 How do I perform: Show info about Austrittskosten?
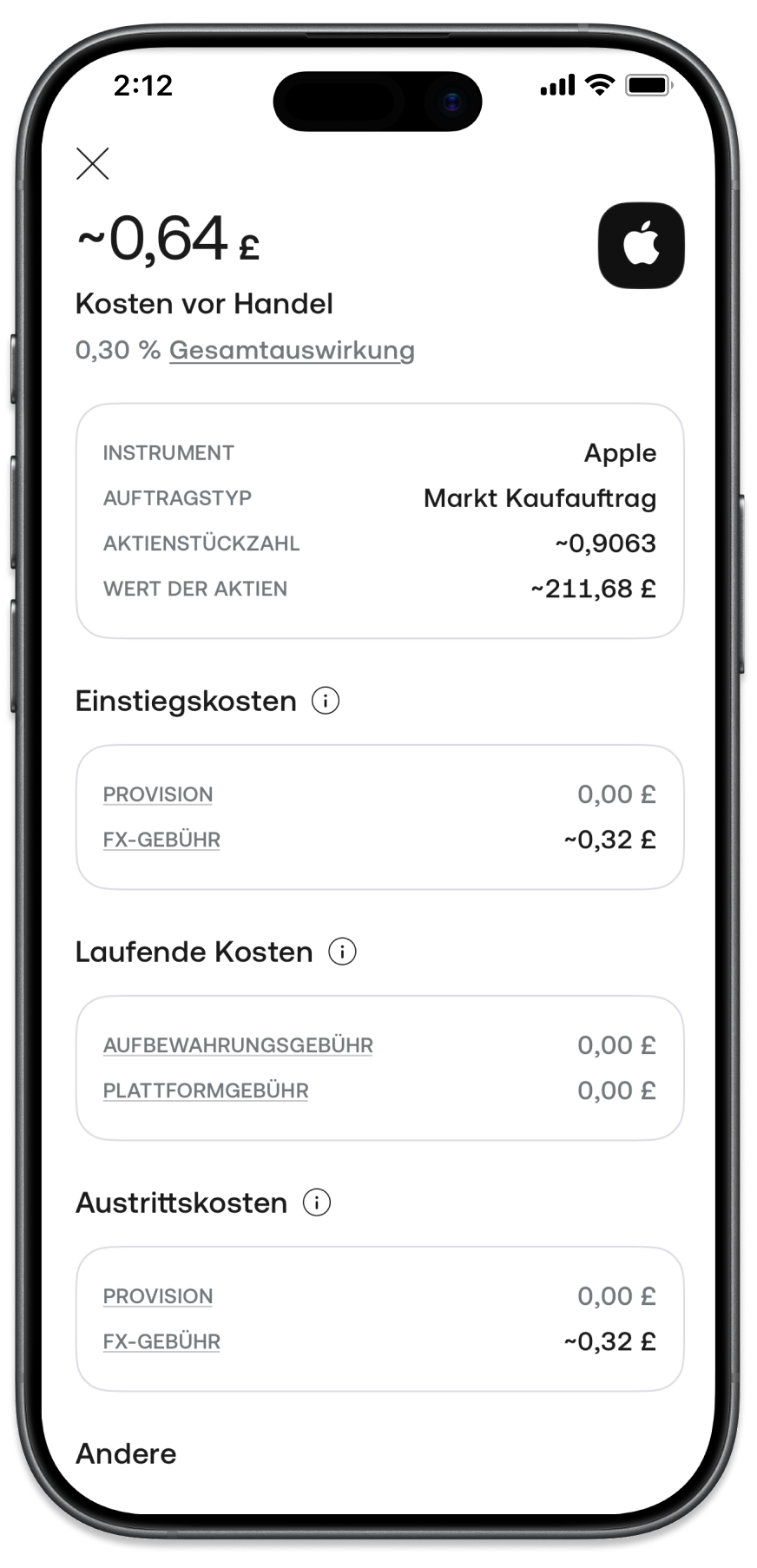tap(317, 1202)
